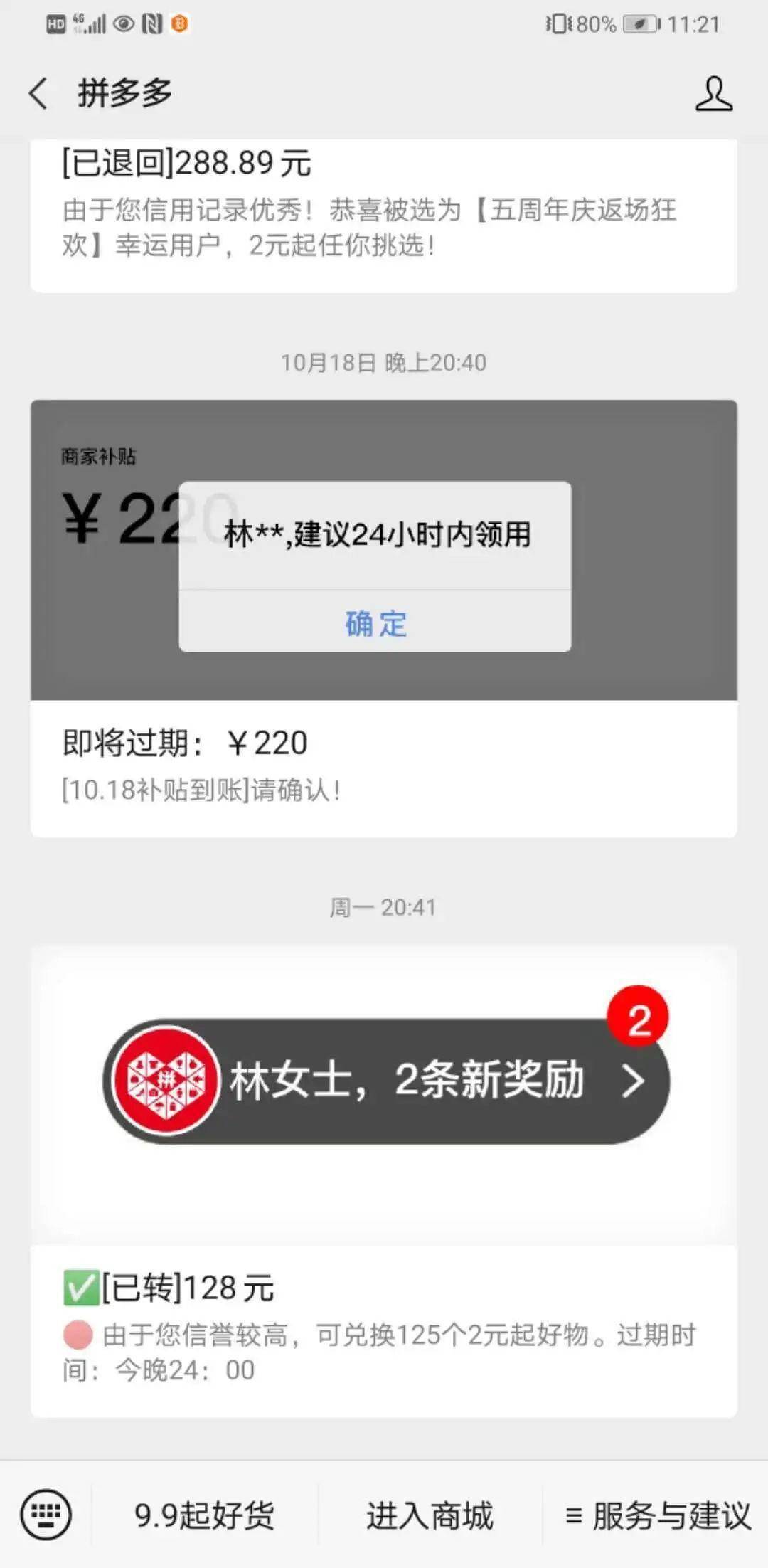The width and height of the screenshot is (768, 1568).
Task: Switch to keyboard input mode
Action: click(46, 1515)
